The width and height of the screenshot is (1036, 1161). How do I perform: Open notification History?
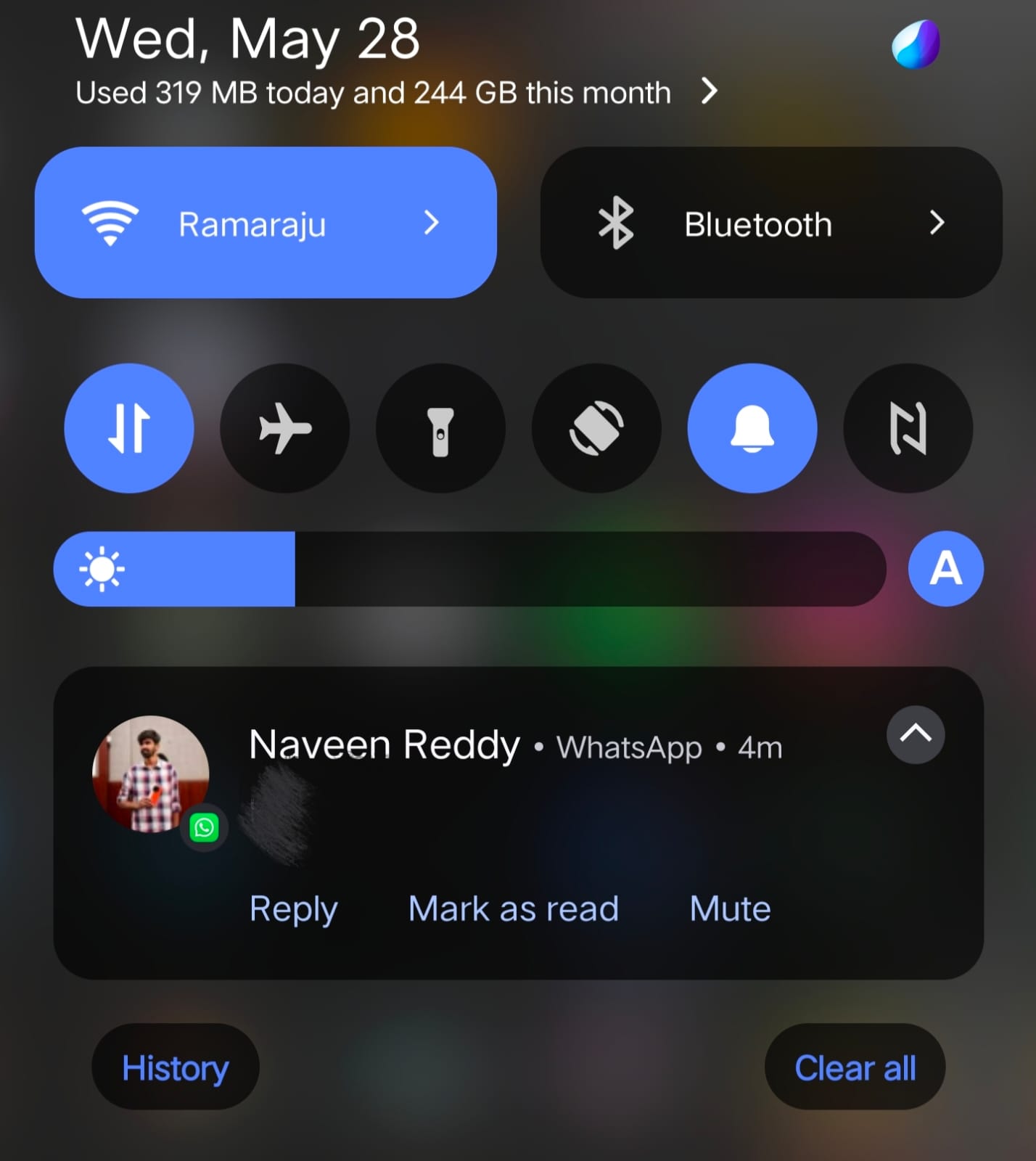175,1067
